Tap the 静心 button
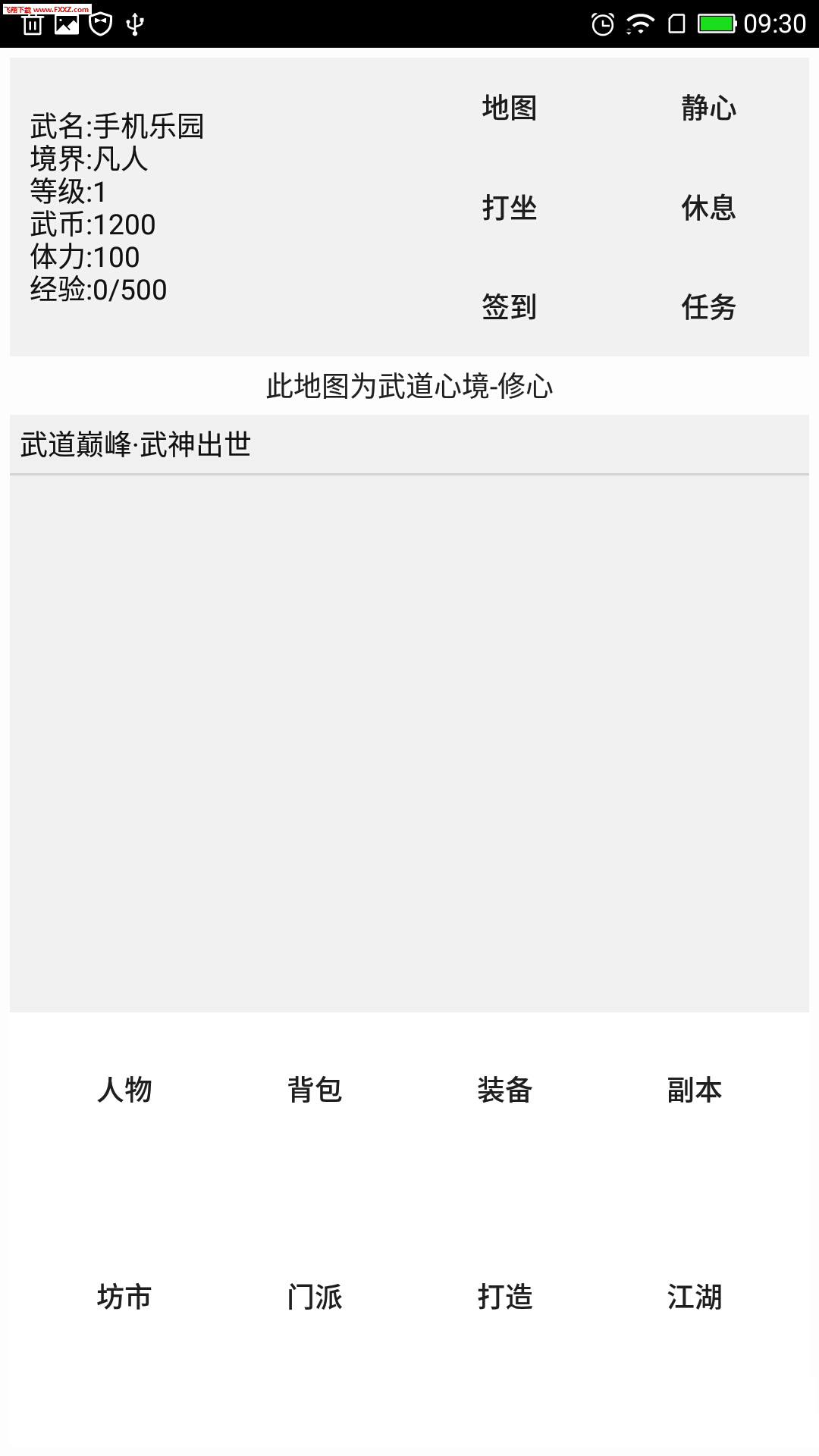Viewport: 819px width, 1456px height. coord(708,108)
